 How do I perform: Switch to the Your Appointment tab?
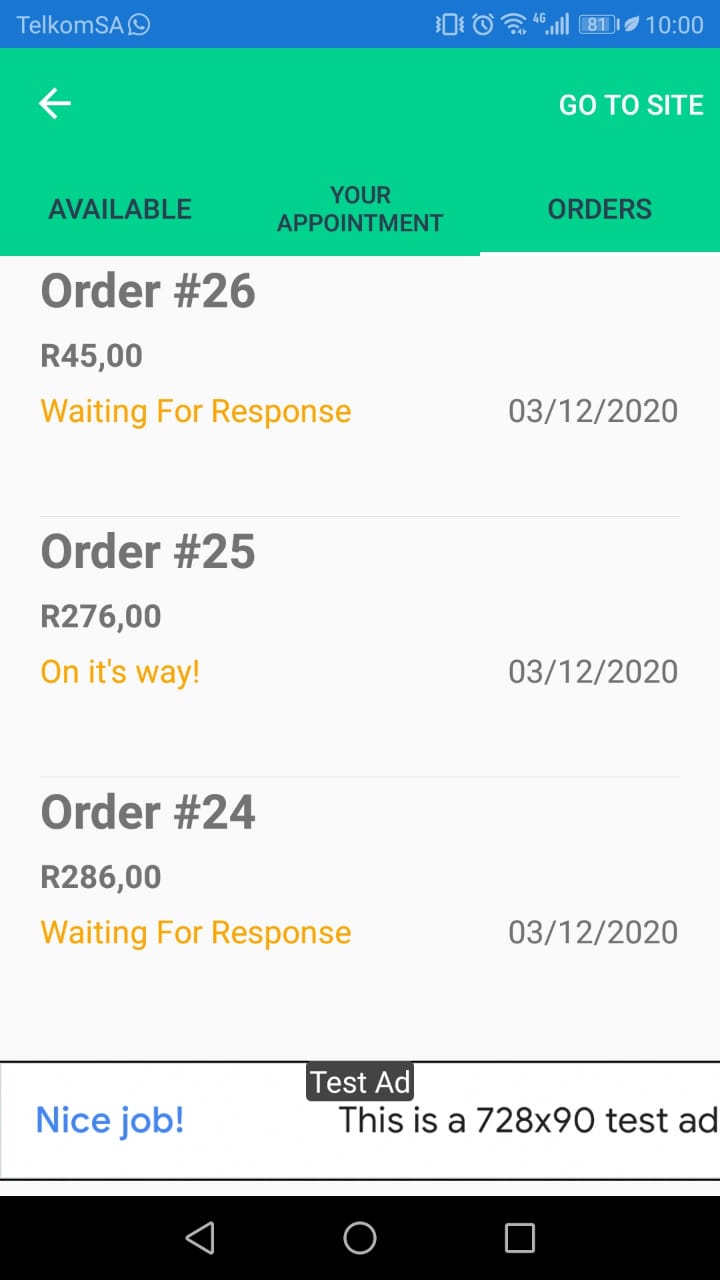pos(360,209)
